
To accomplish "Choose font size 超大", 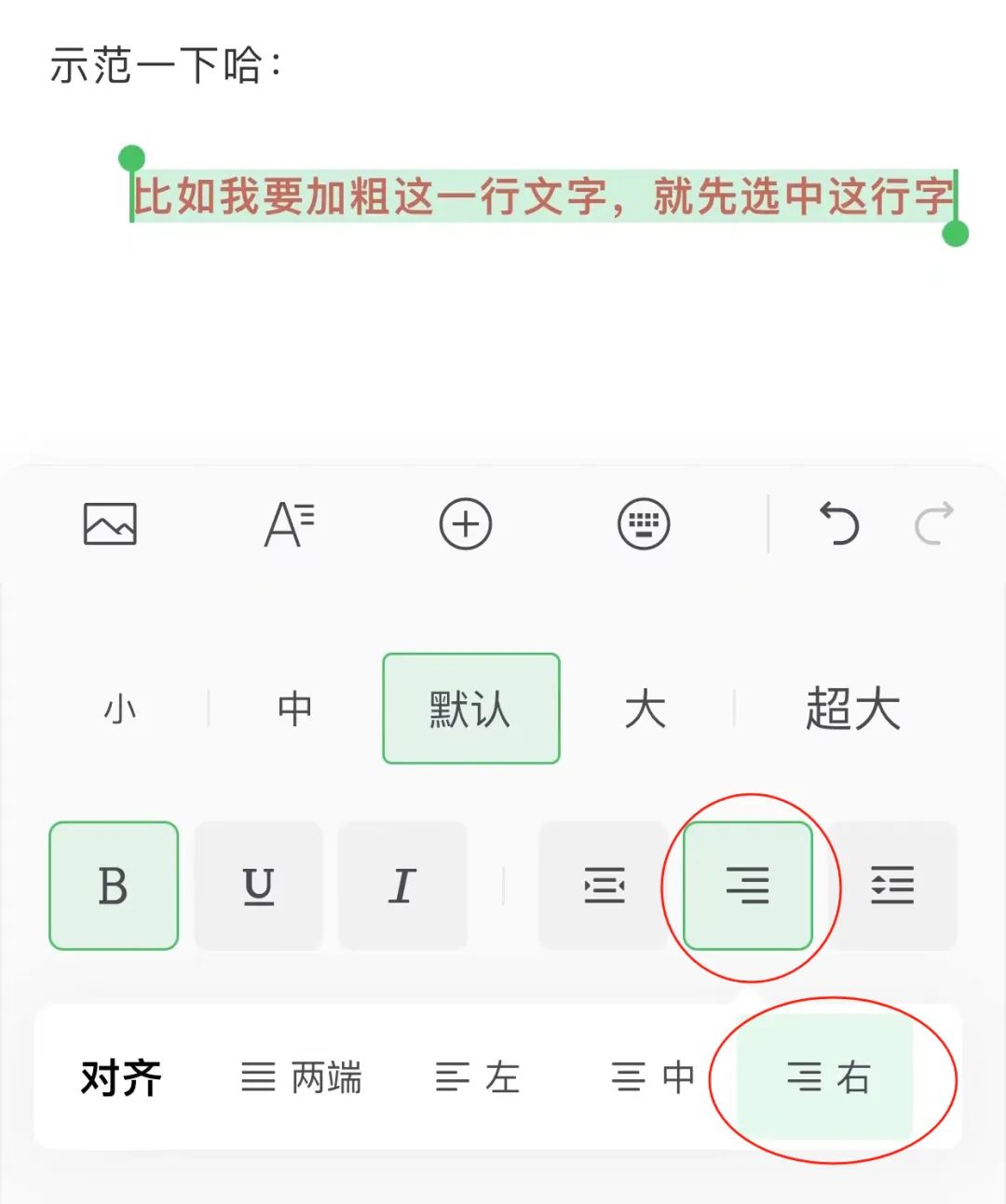I will tap(852, 710).
